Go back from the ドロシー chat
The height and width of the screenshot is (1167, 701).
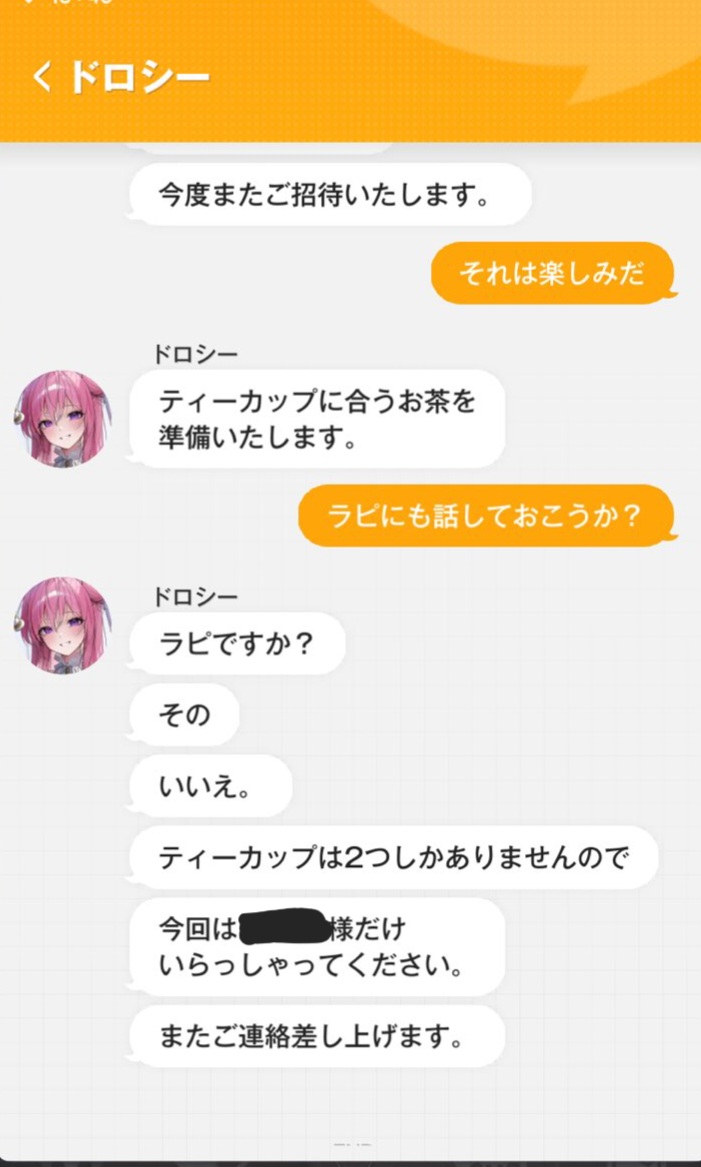(42, 77)
